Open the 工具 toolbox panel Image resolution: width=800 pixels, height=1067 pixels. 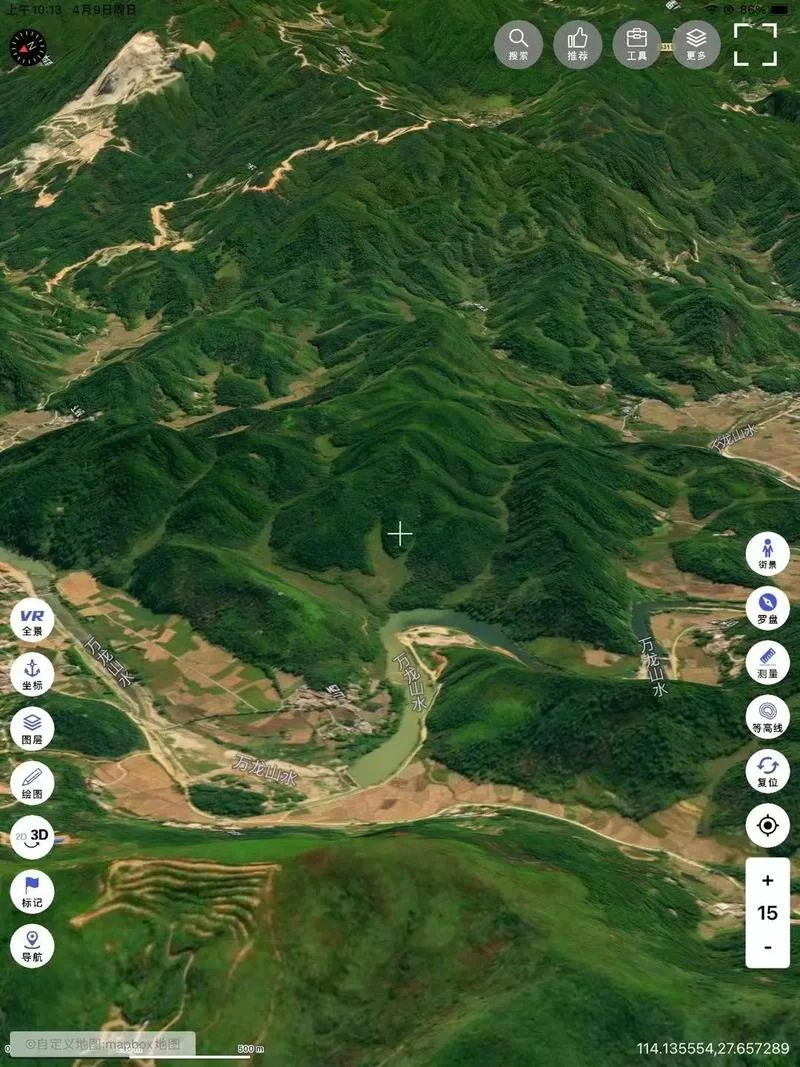(x=637, y=44)
